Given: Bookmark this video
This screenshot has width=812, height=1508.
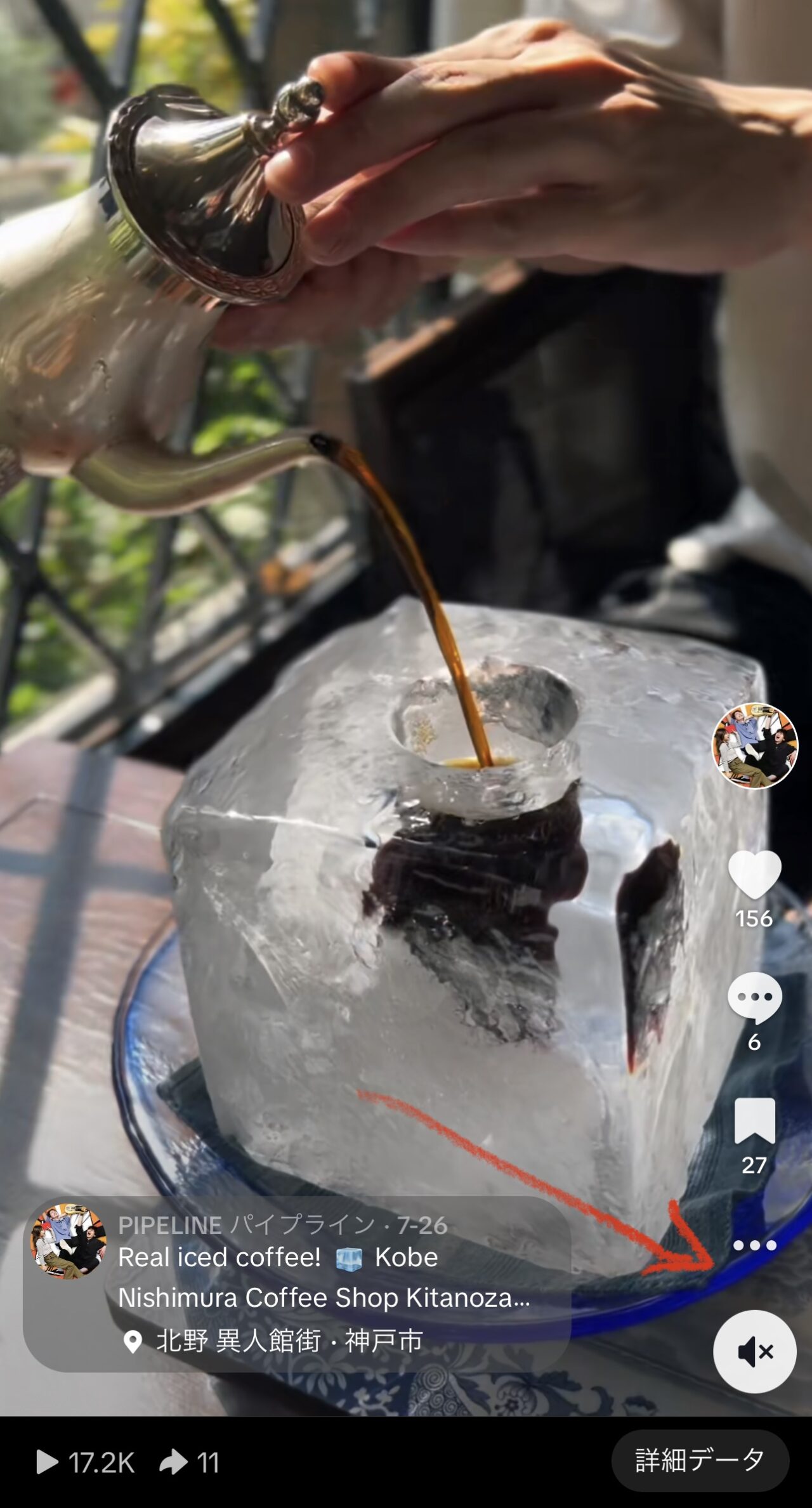Looking at the screenshot, I should 754,1121.
